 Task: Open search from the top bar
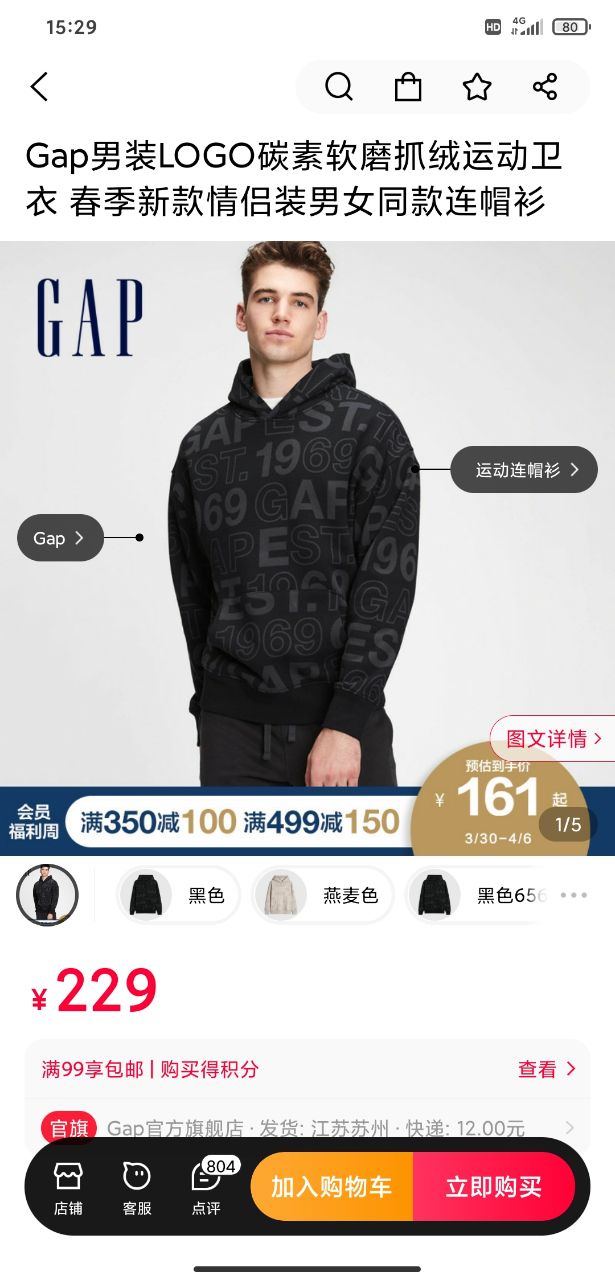(x=339, y=88)
